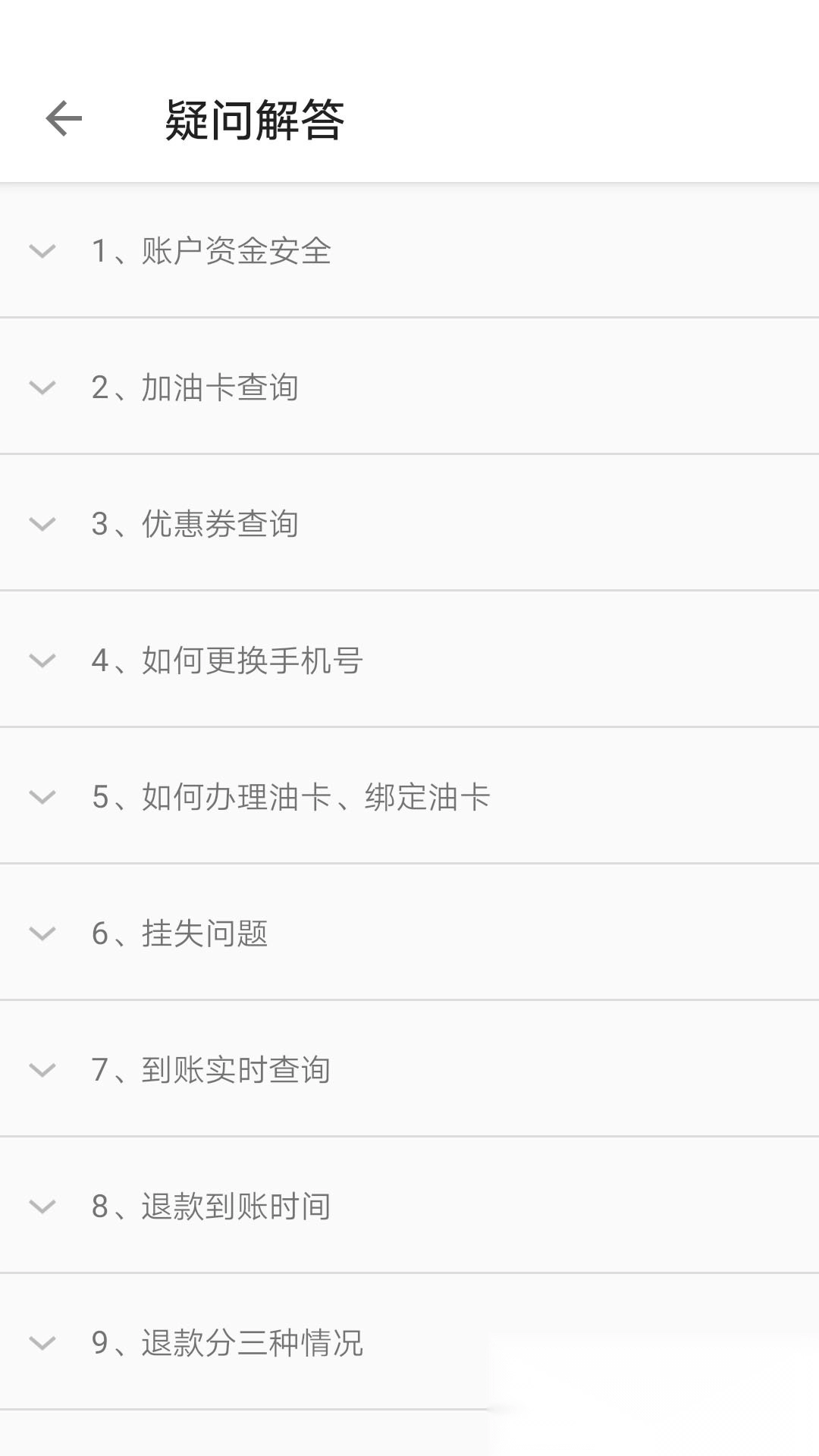This screenshot has height=1456, width=819.
Task: Click the chevron icon beside 如何更换手机号
Action: (x=42, y=661)
